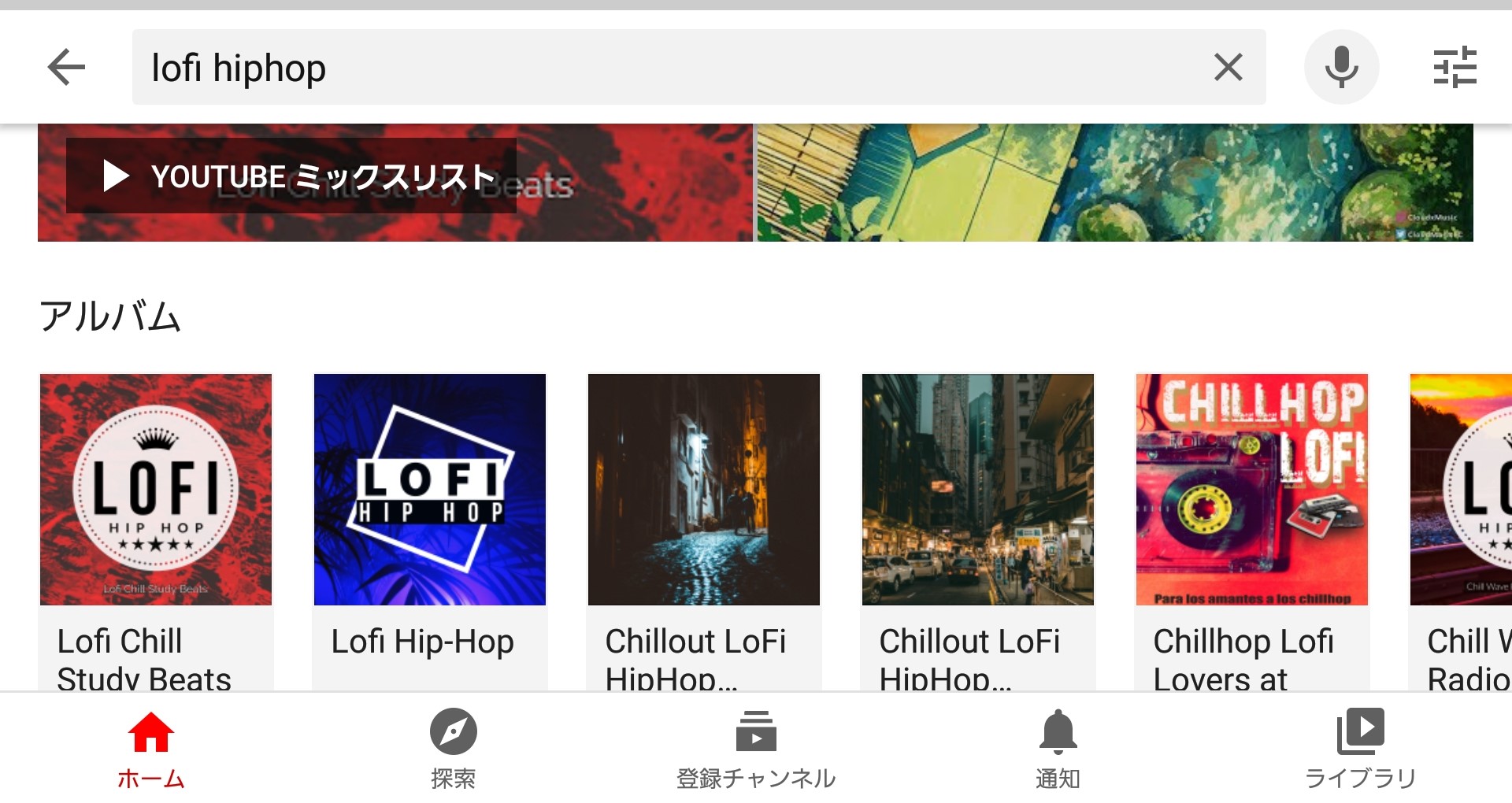Start voice search with microphone
1512x803 pixels.
point(1341,67)
